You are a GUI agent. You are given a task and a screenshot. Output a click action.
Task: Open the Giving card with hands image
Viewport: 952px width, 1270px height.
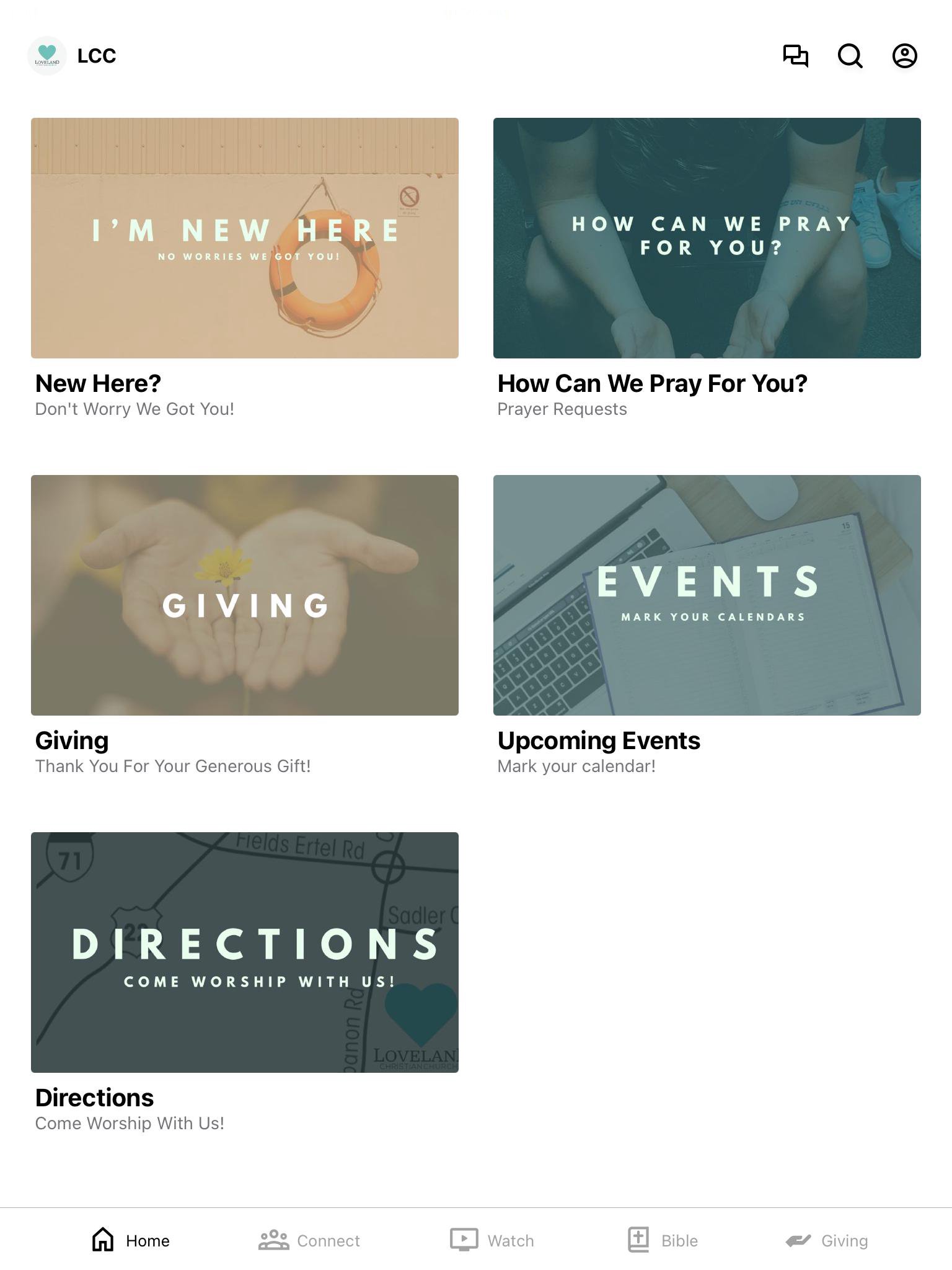click(x=245, y=595)
